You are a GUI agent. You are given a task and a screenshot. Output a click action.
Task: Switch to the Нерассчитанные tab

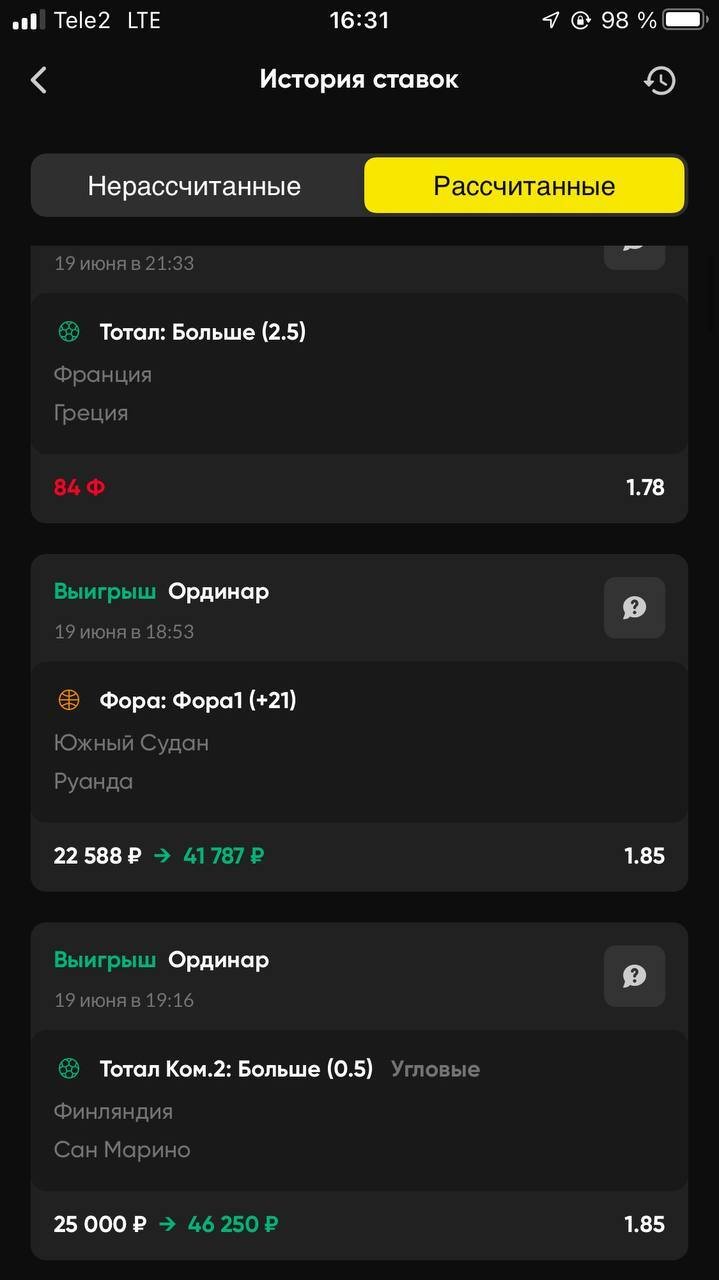click(194, 186)
